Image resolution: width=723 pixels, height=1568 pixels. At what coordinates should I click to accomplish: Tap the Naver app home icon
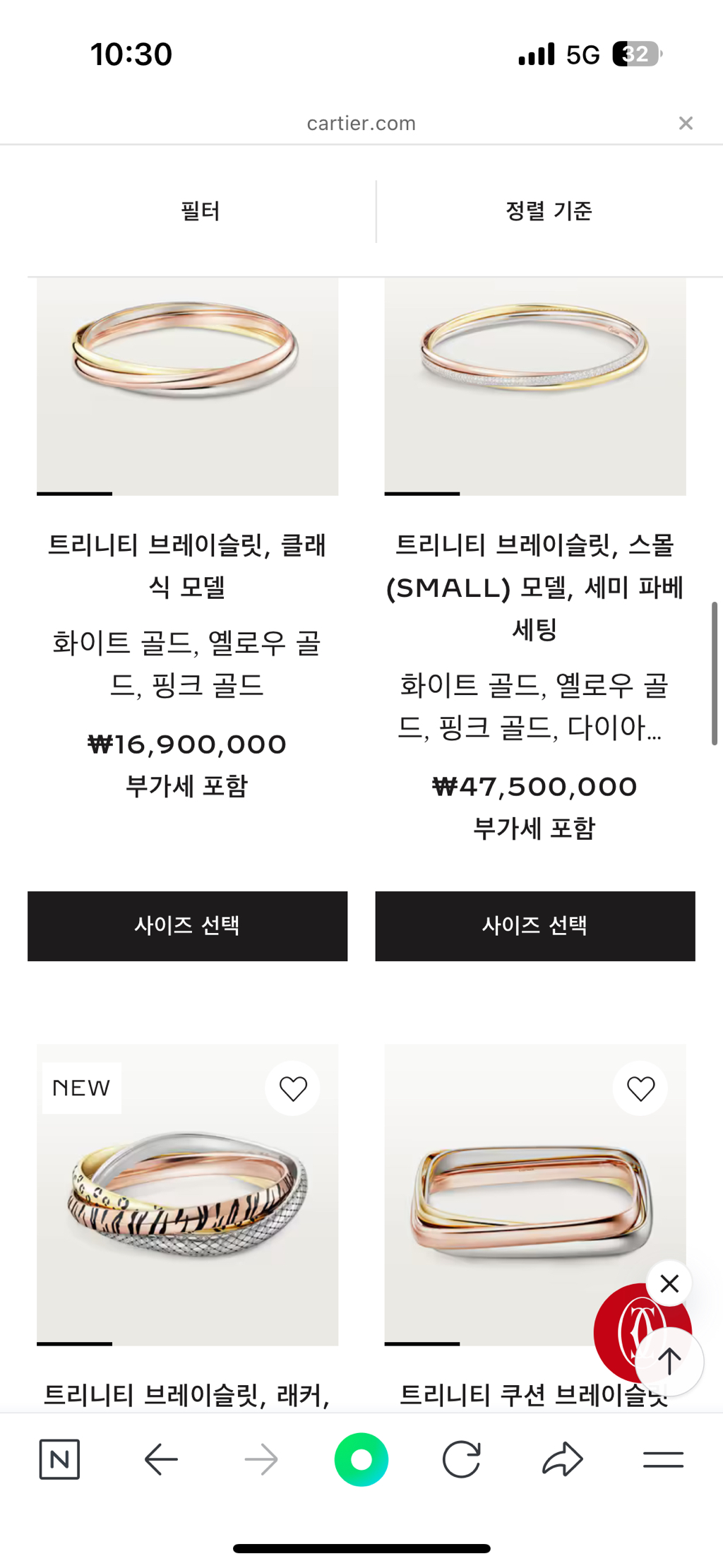[60, 1461]
